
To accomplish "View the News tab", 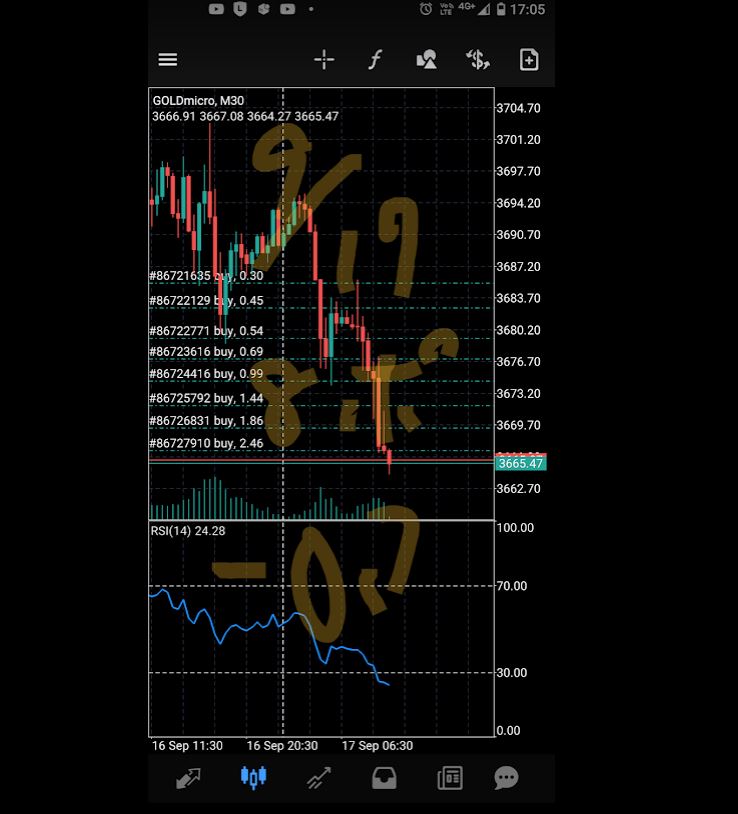I will 449,778.
